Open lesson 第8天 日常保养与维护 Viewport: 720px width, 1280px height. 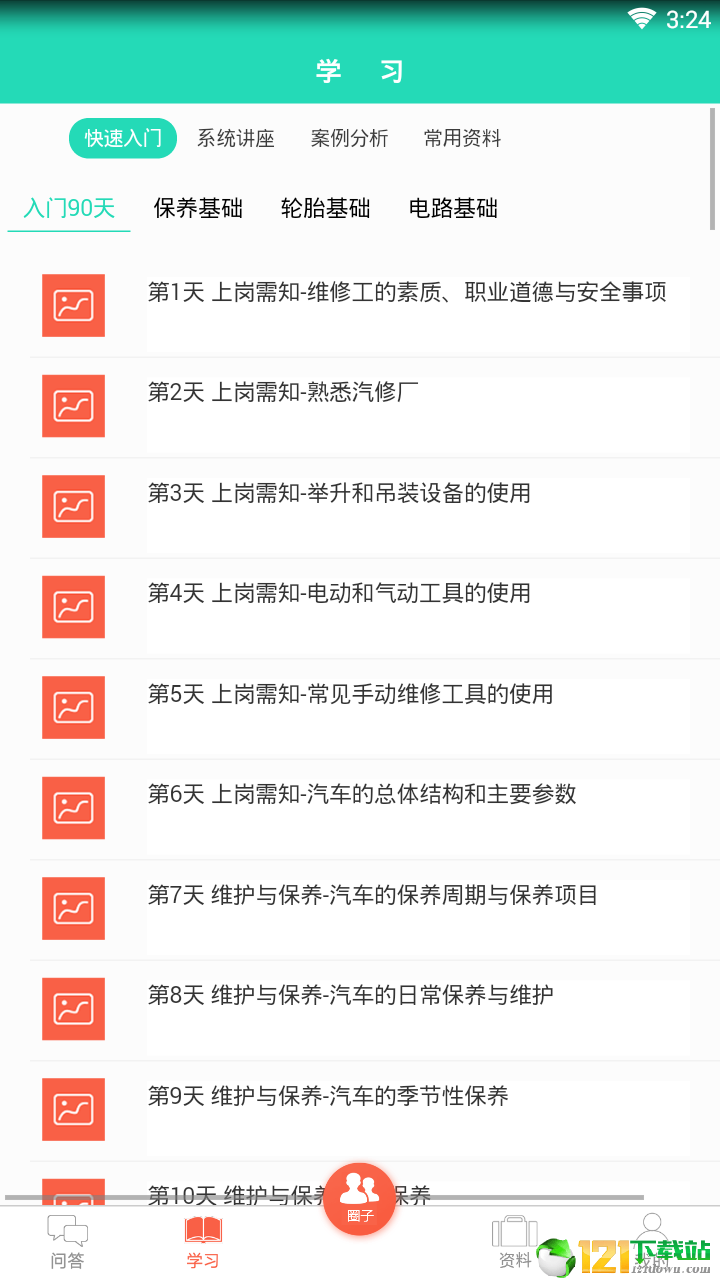pyautogui.click(x=374, y=1011)
